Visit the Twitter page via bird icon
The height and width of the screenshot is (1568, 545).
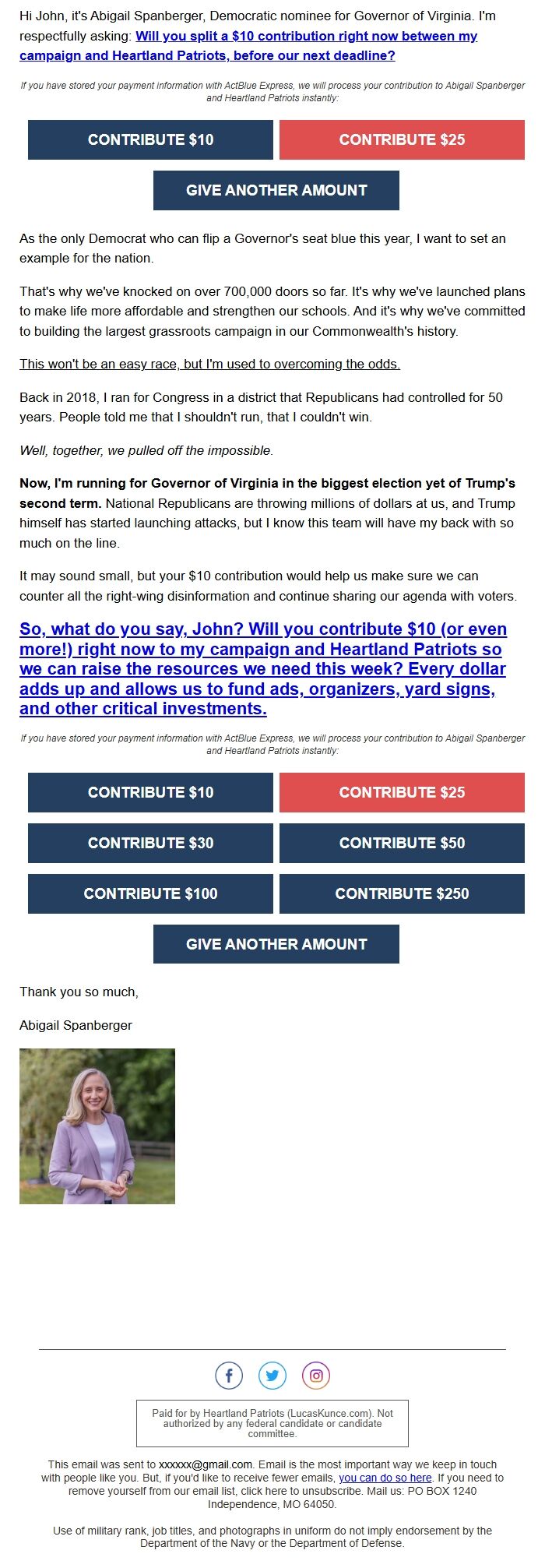pos(272,1376)
